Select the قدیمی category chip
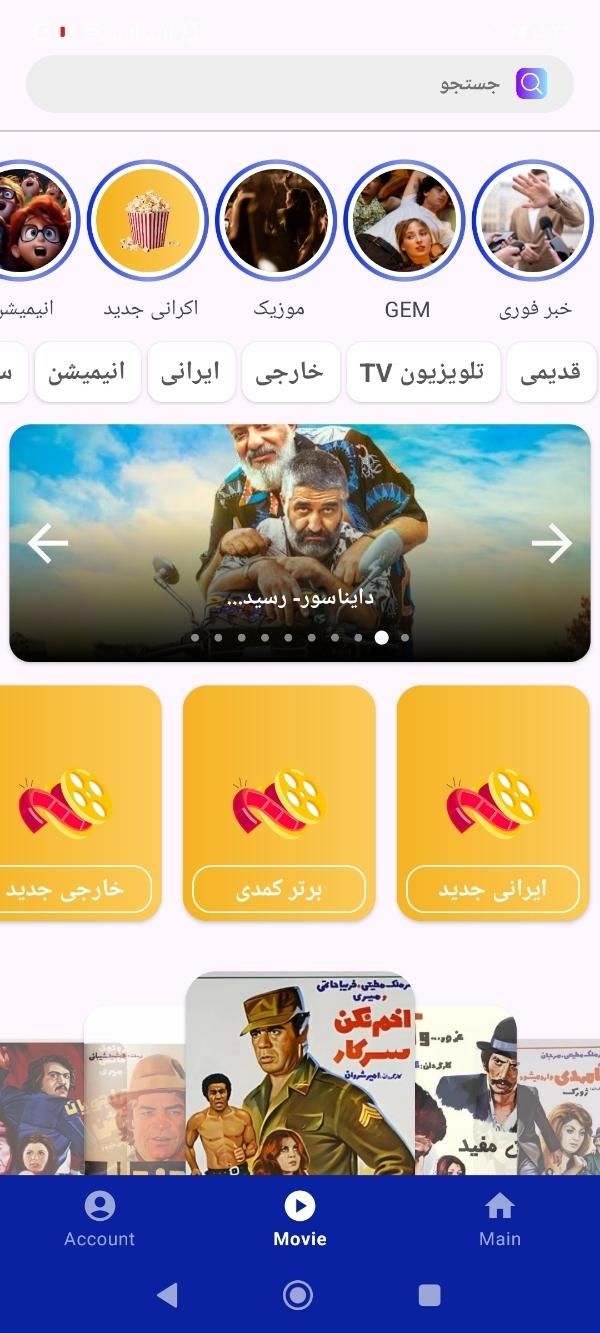Viewport: 600px width, 1333px height. (x=551, y=373)
